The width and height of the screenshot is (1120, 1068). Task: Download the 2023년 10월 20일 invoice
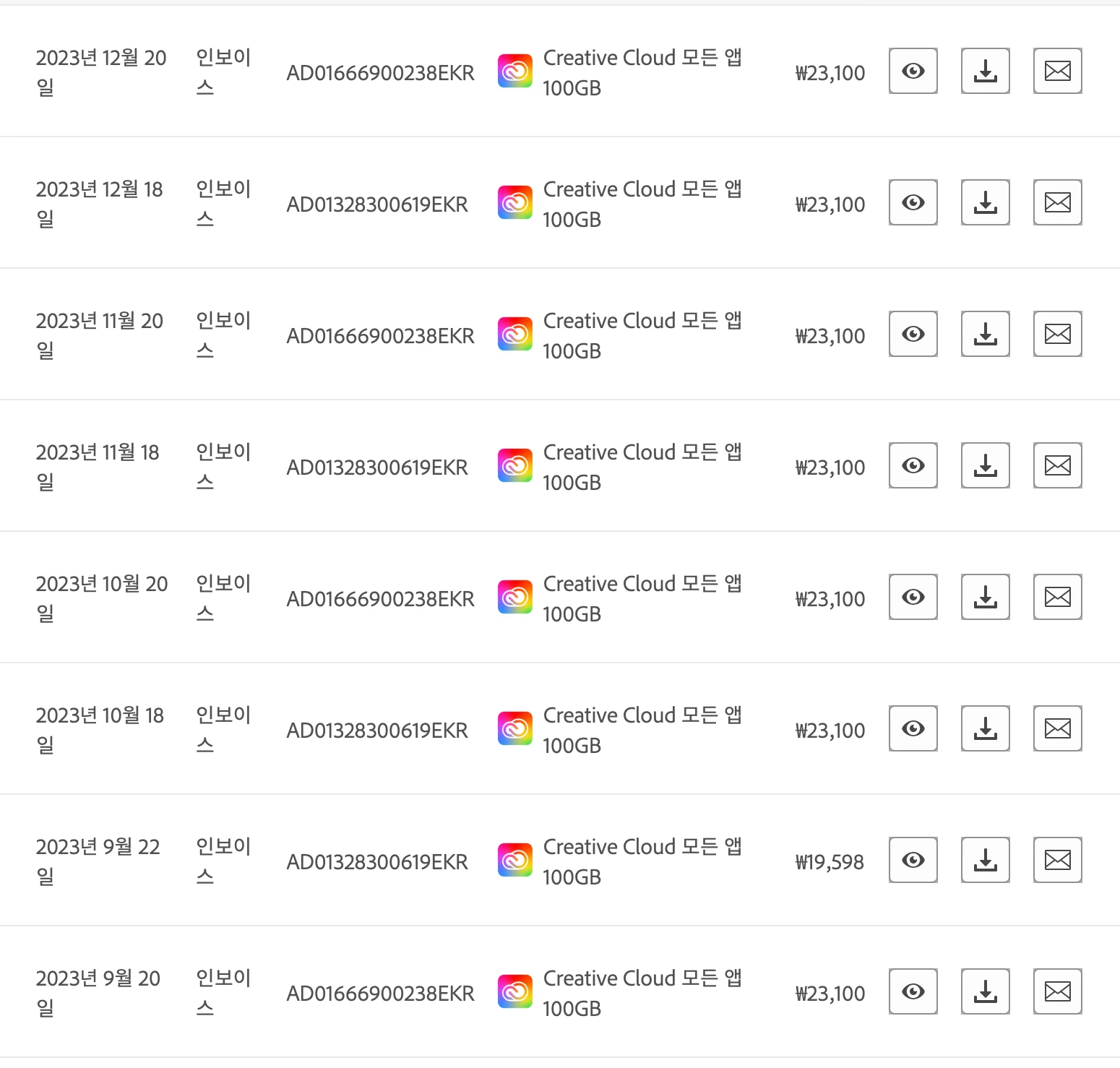[x=985, y=597]
